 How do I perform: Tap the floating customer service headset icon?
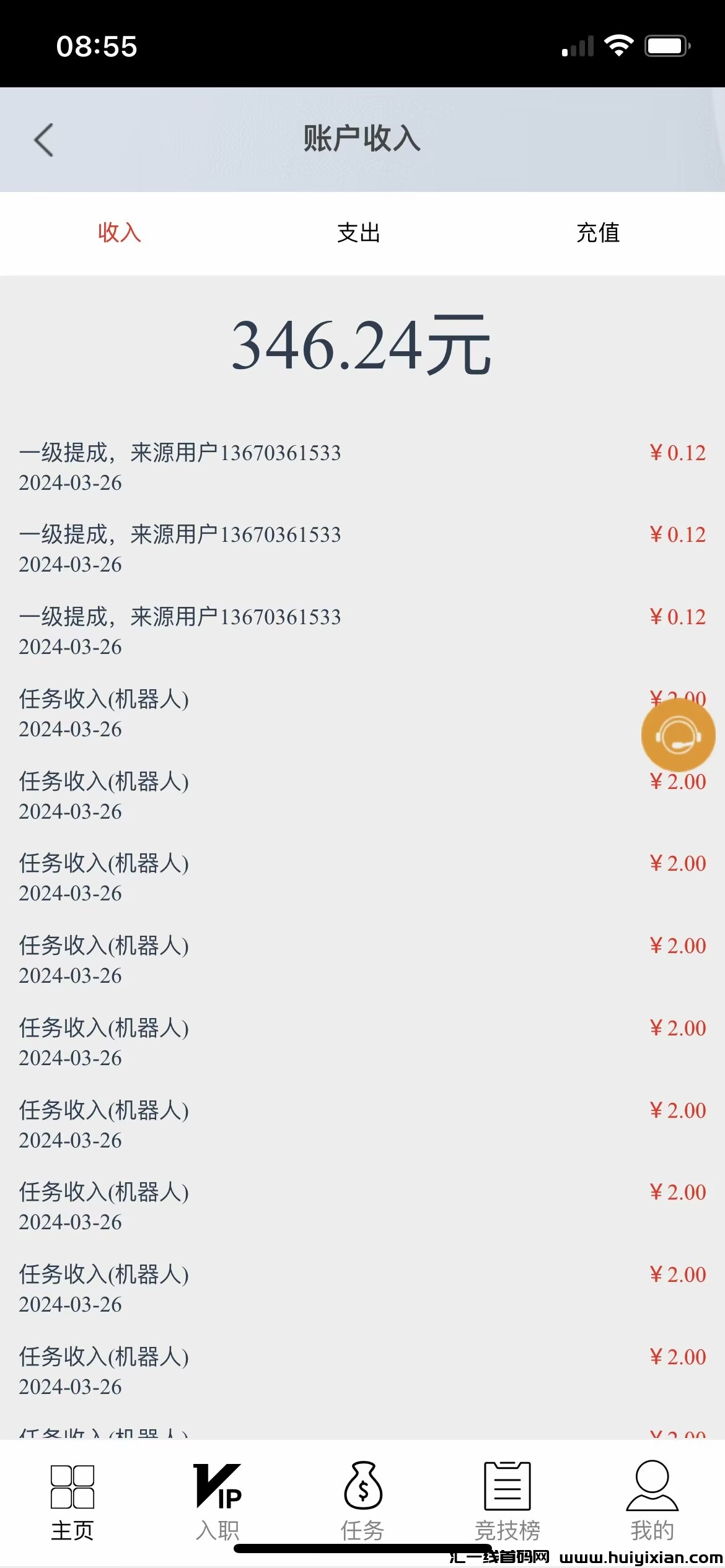[x=680, y=734]
